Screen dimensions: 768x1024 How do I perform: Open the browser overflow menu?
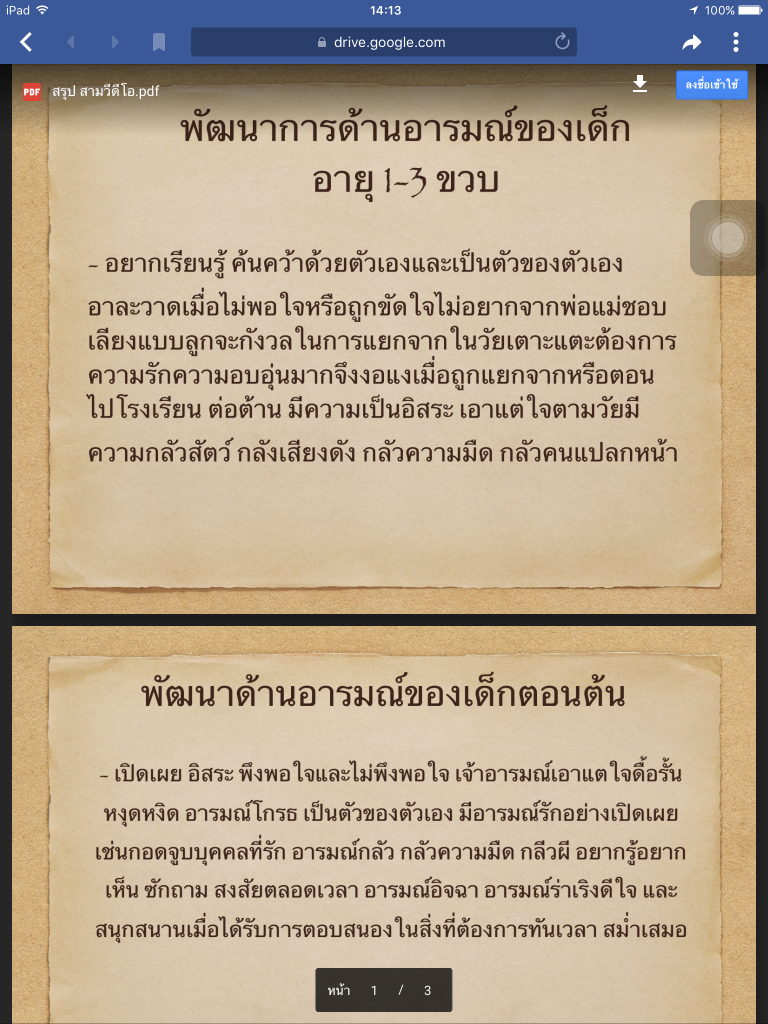tap(736, 42)
